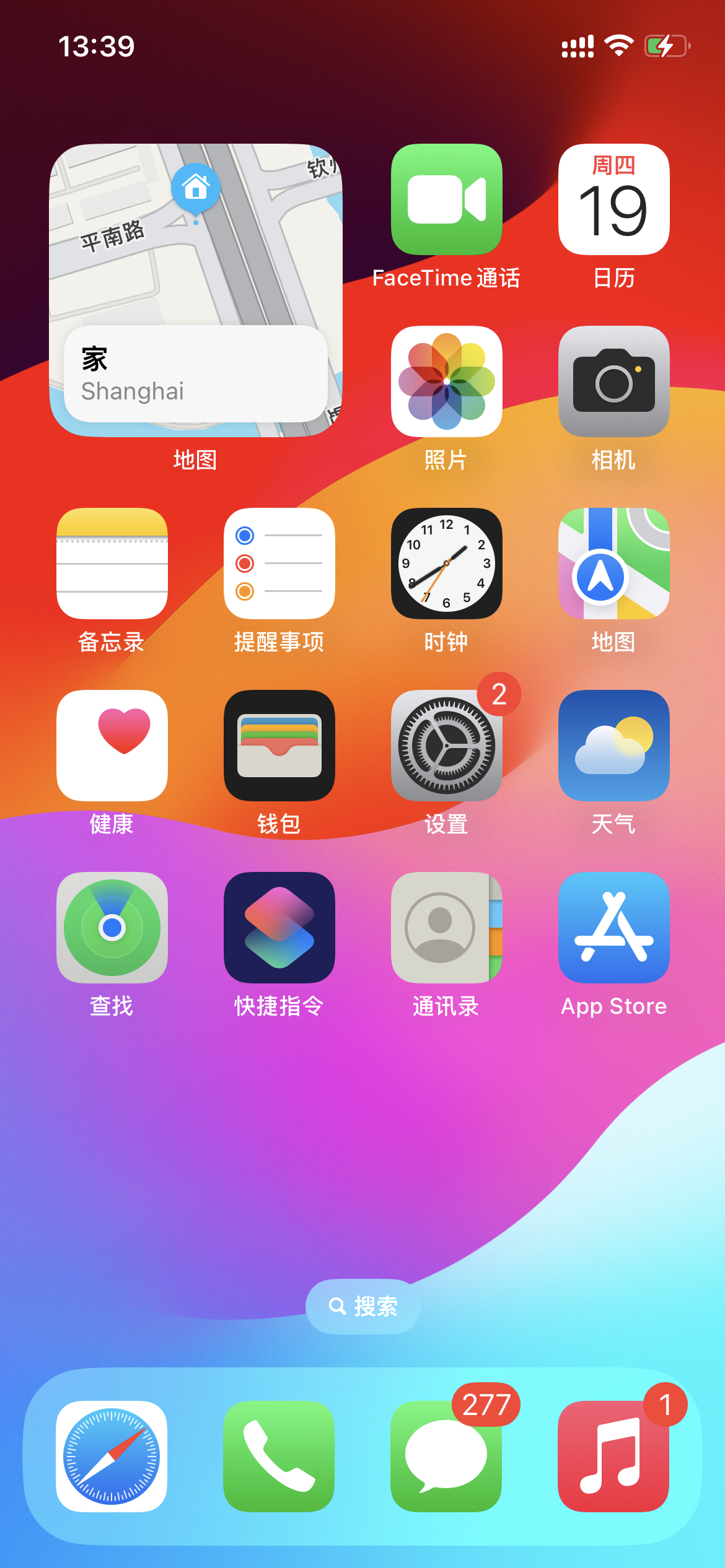Screen dimensions: 725x1568
Task: Launch Safari from the dock
Action: pyautogui.click(x=112, y=1457)
